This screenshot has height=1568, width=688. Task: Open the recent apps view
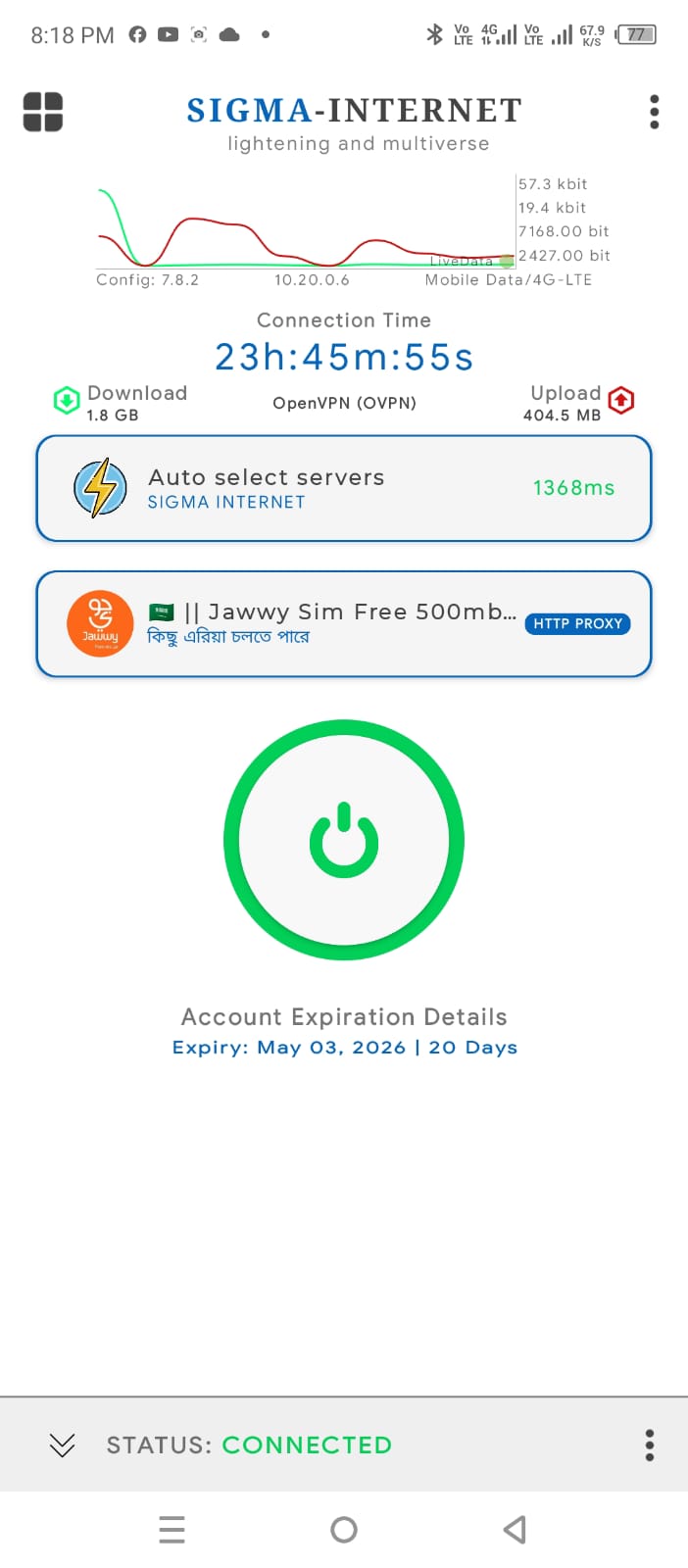point(172,1529)
